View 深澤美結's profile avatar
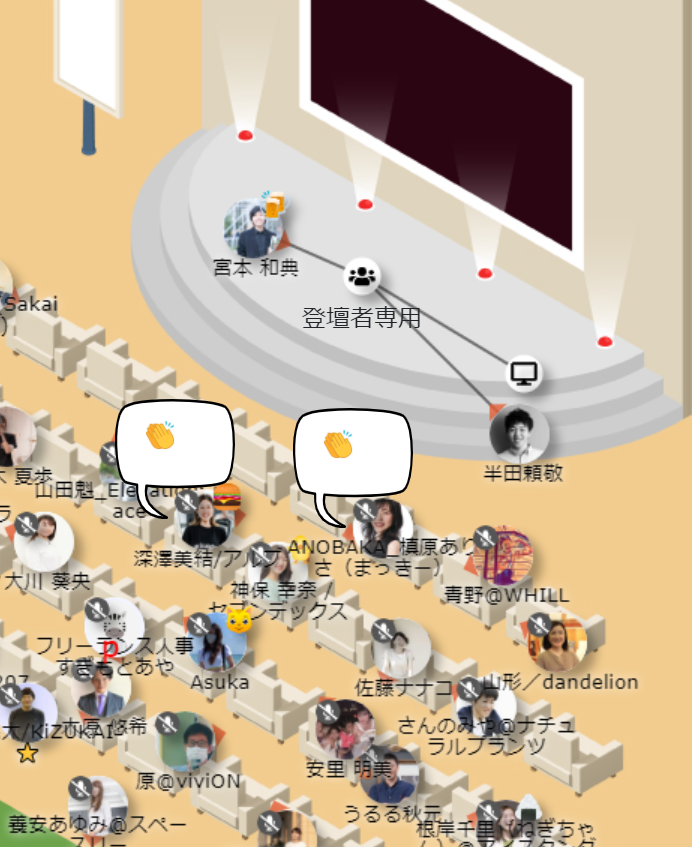Viewport: 693px width, 847px height. [204, 519]
